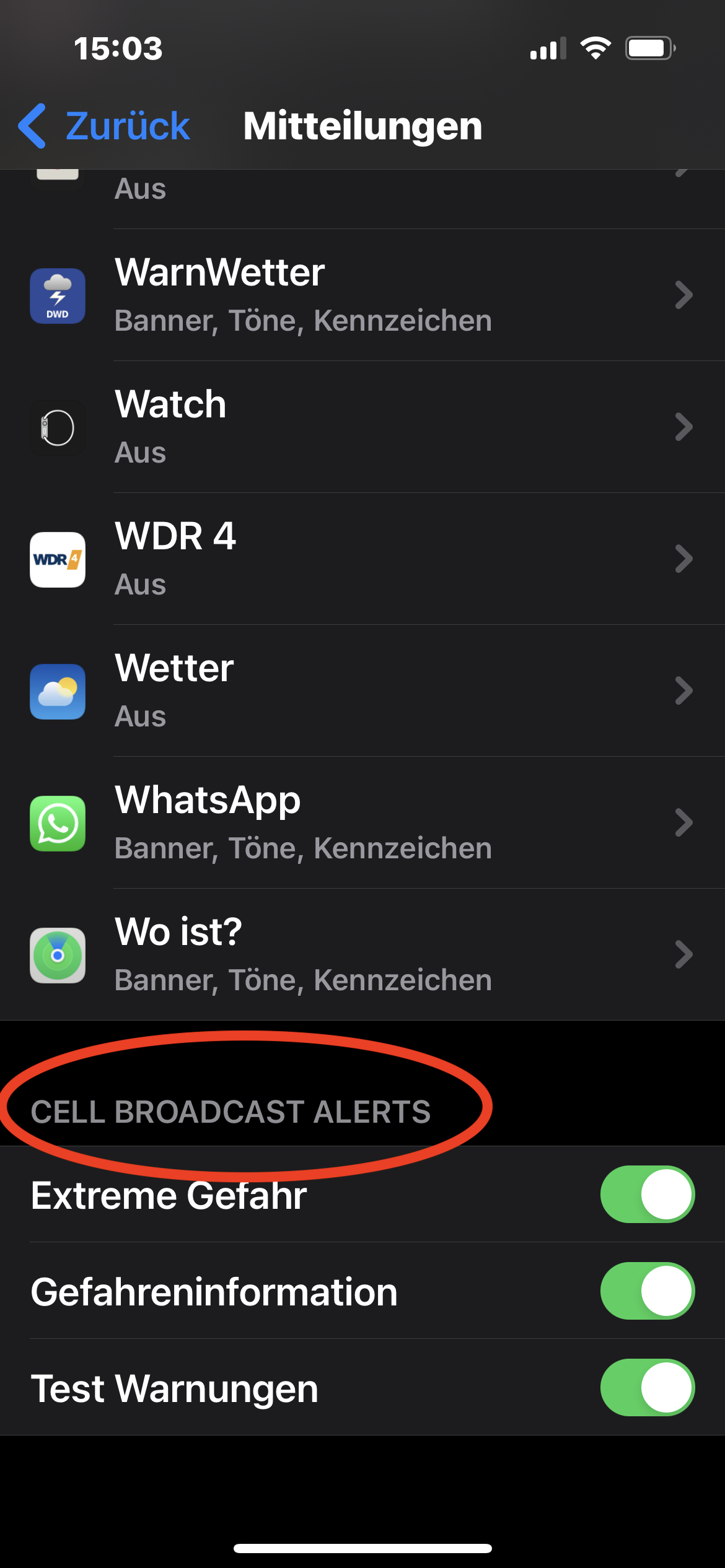Turn off the Gefahreninformation toggle
The image size is (725, 1568).
(x=647, y=1291)
